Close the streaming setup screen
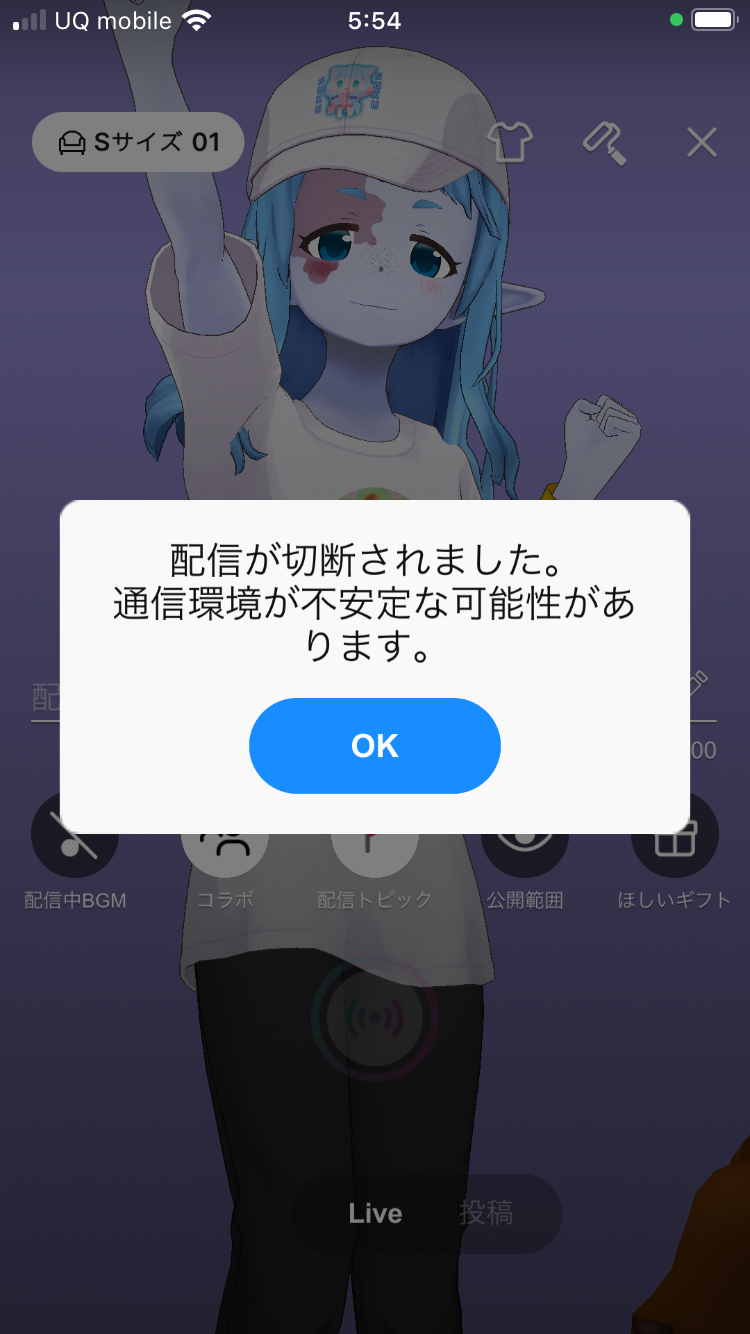This screenshot has height=1334, width=750. (702, 143)
